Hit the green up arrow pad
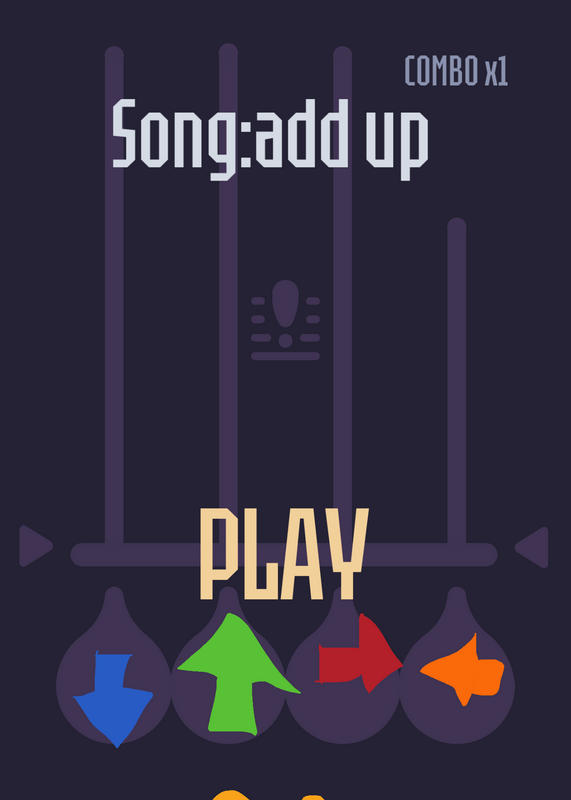The image size is (571, 800). pyautogui.click(x=238, y=674)
